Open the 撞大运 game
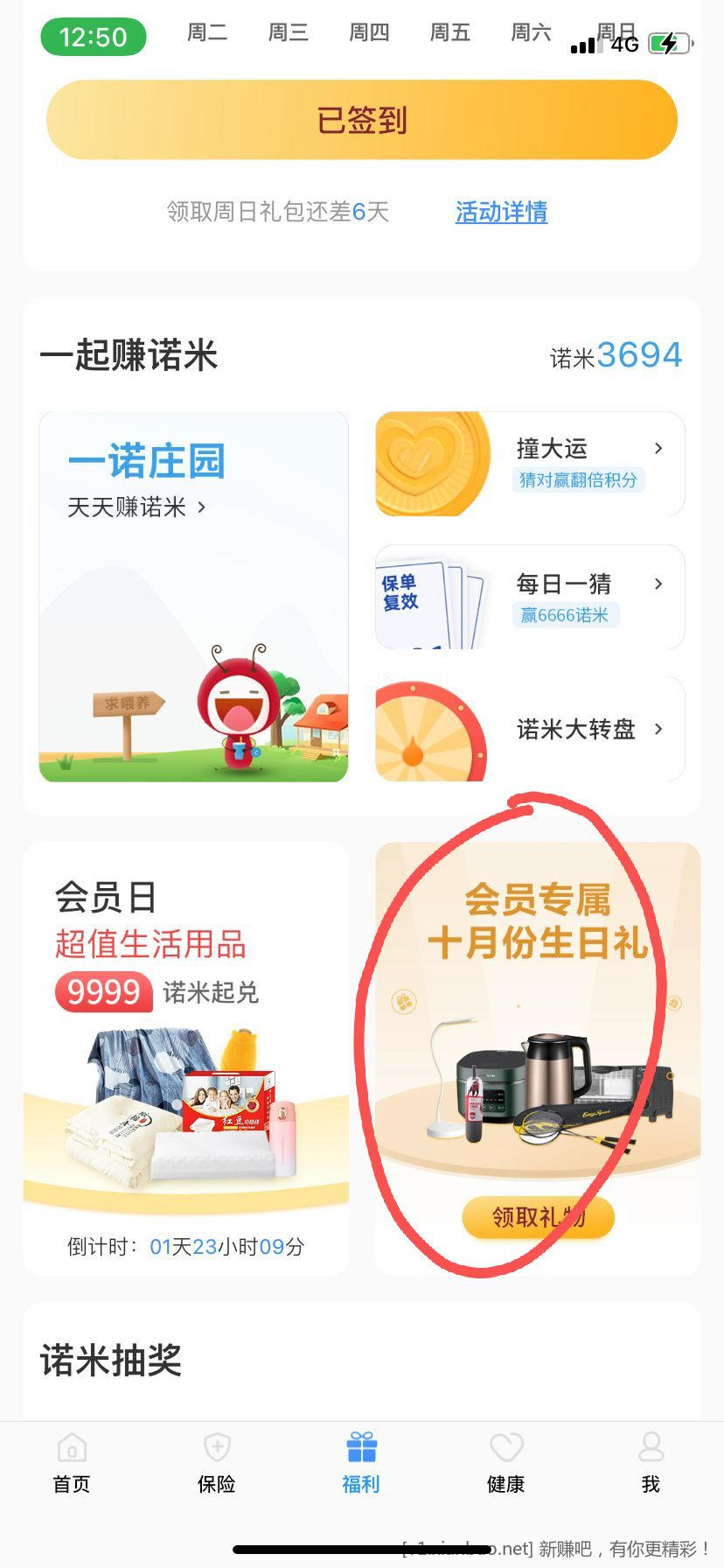The image size is (724, 1568). (x=529, y=464)
